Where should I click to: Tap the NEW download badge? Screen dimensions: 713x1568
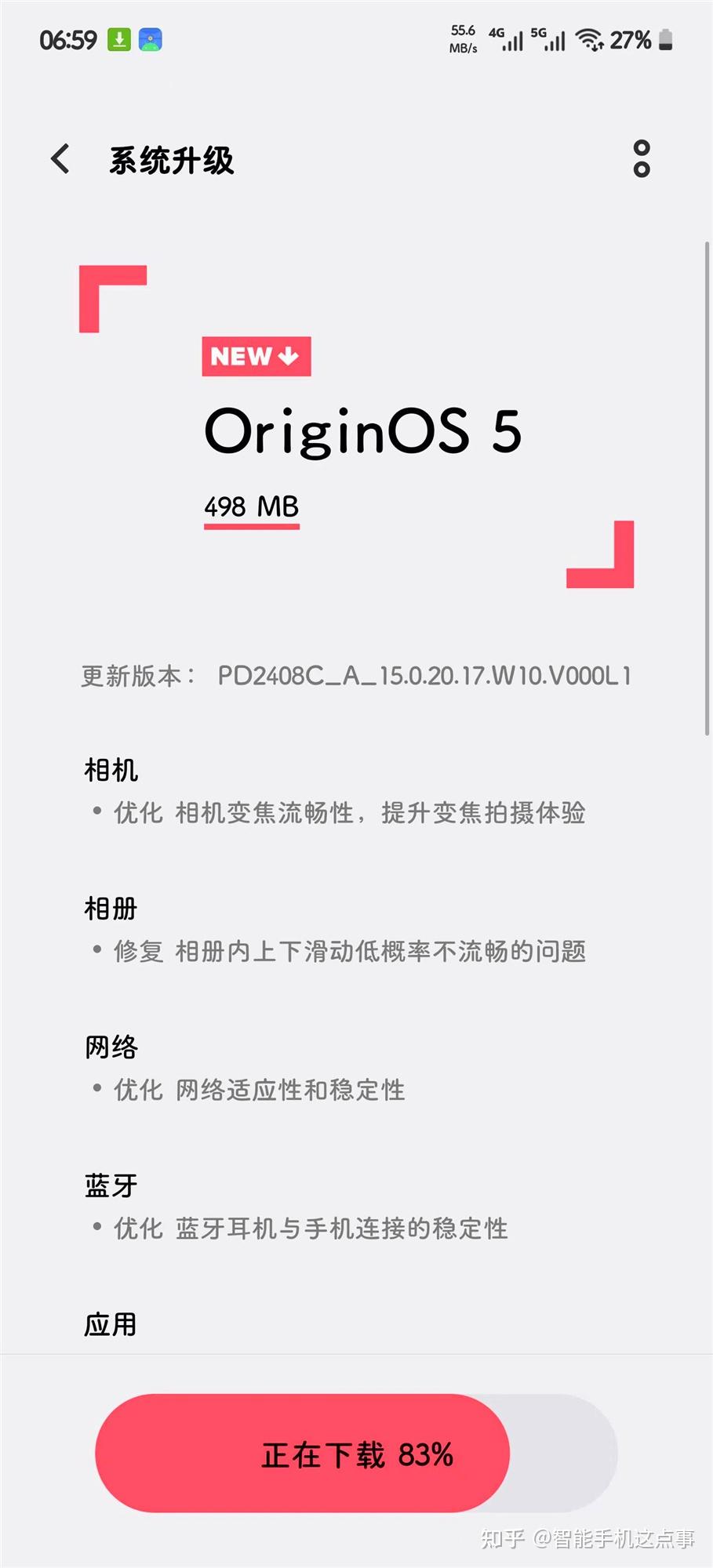[256, 357]
